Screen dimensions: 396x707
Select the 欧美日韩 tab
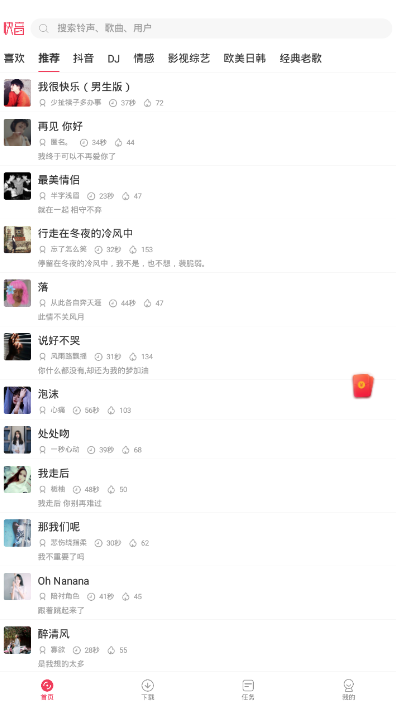245,58
